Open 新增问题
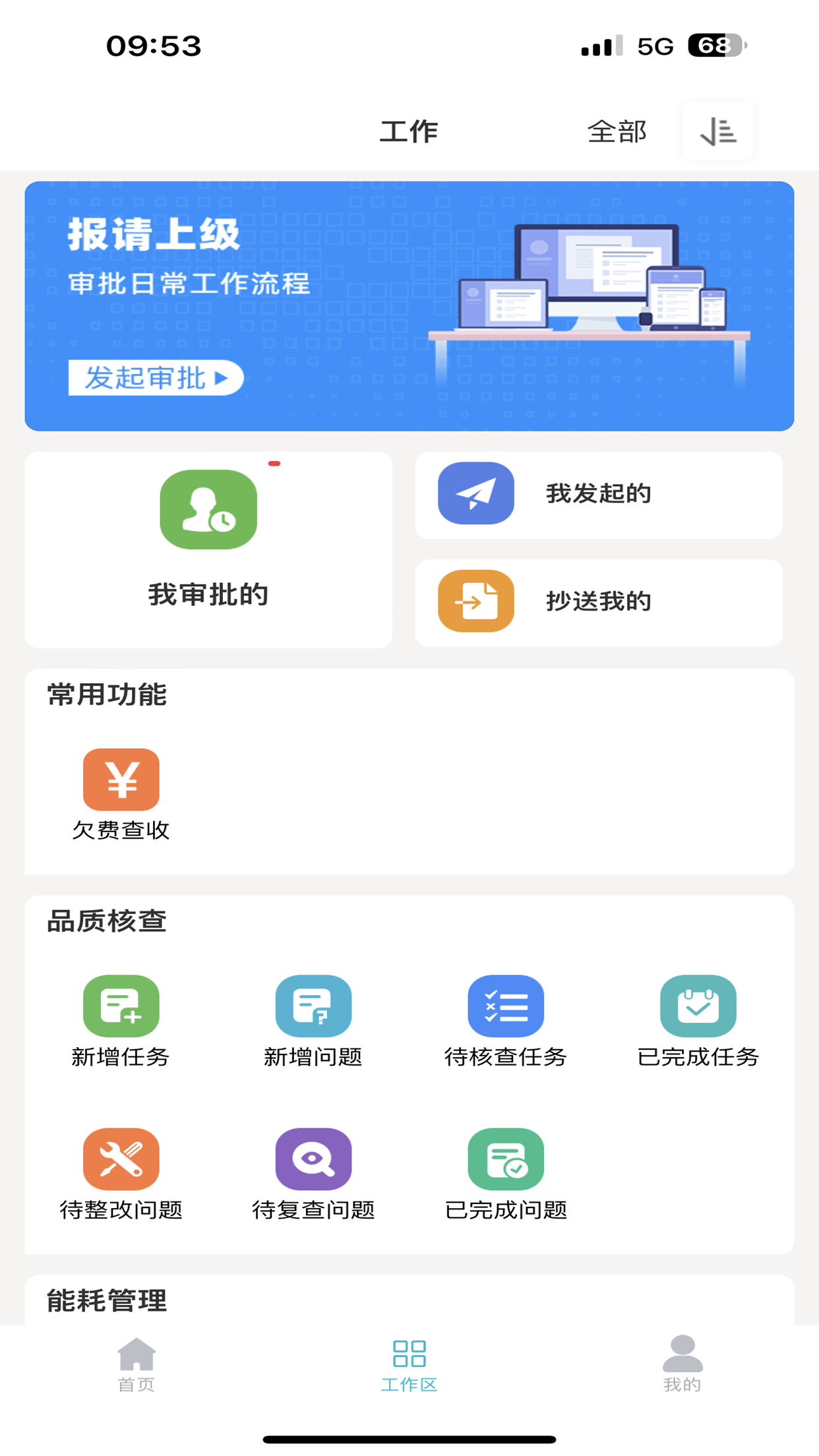Viewport: 819px width, 1456px height. pyautogui.click(x=313, y=1020)
